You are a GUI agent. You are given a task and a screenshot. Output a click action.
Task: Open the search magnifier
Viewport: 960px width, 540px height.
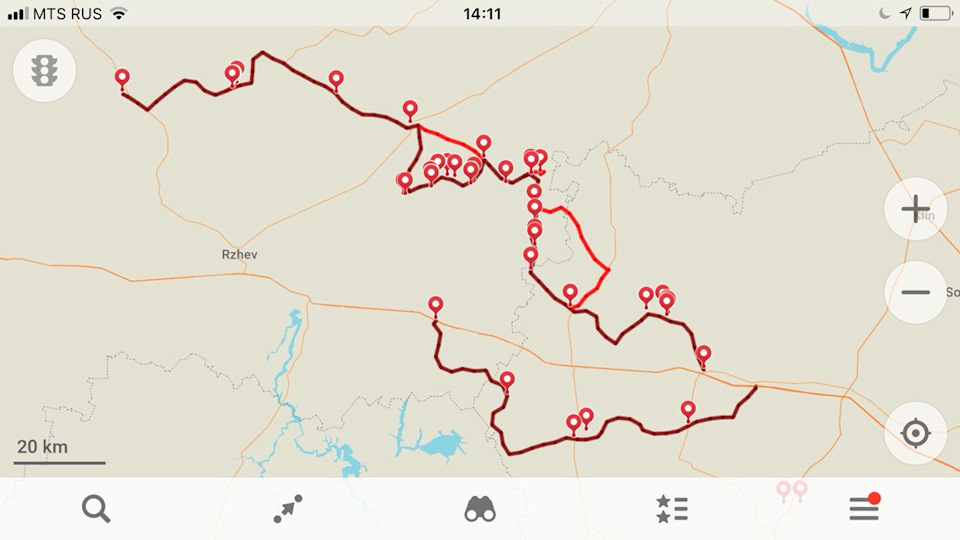[x=96, y=509]
